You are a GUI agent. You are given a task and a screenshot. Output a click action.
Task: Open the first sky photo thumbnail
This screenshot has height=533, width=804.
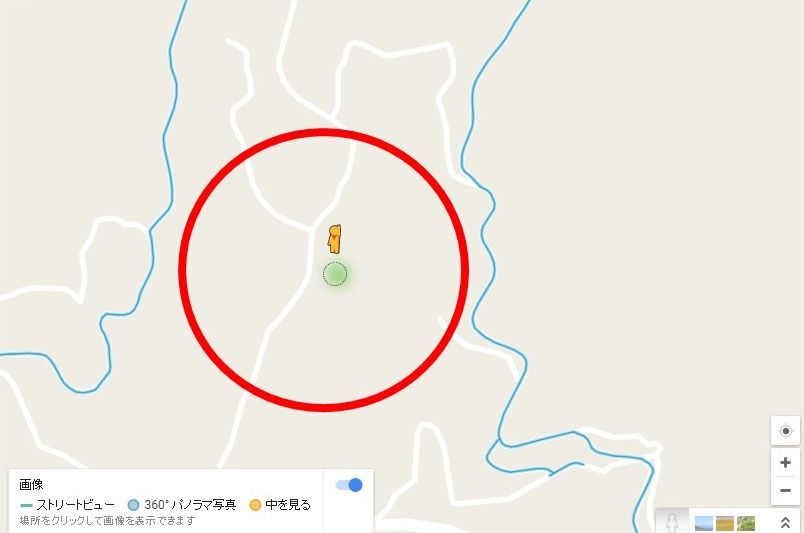click(x=704, y=524)
